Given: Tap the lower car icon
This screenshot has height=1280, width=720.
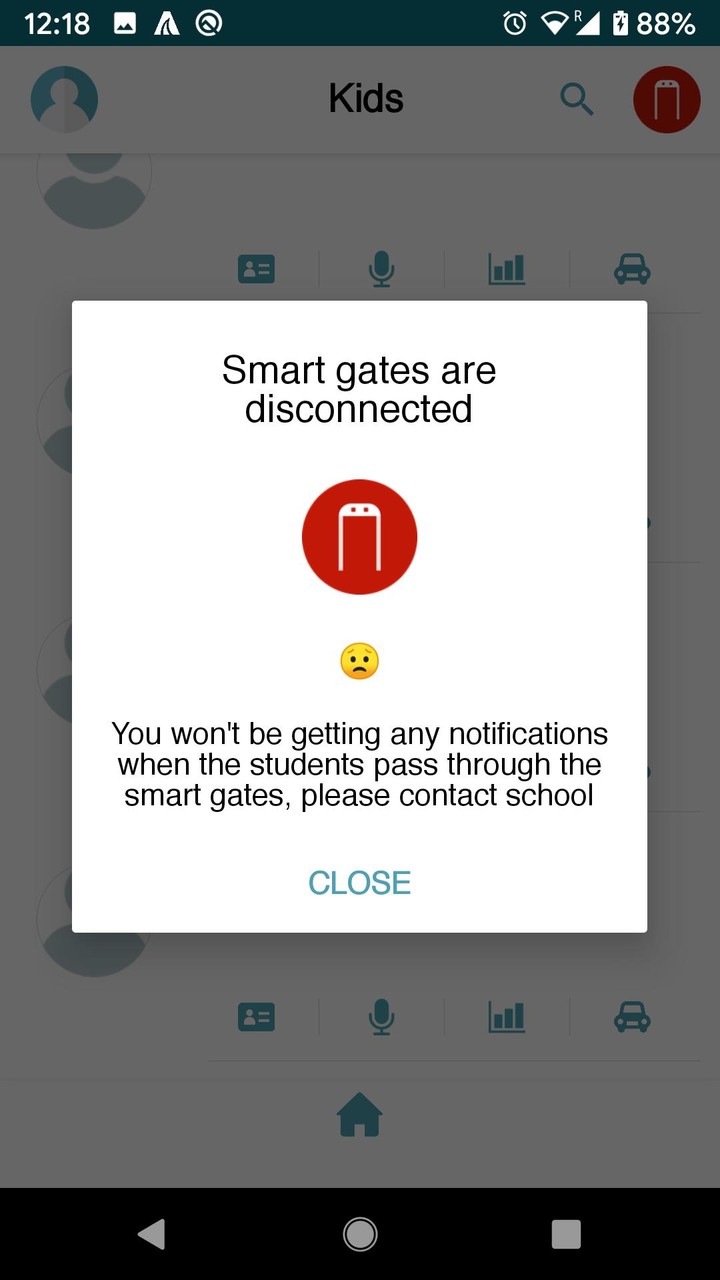Looking at the screenshot, I should pos(631,1016).
